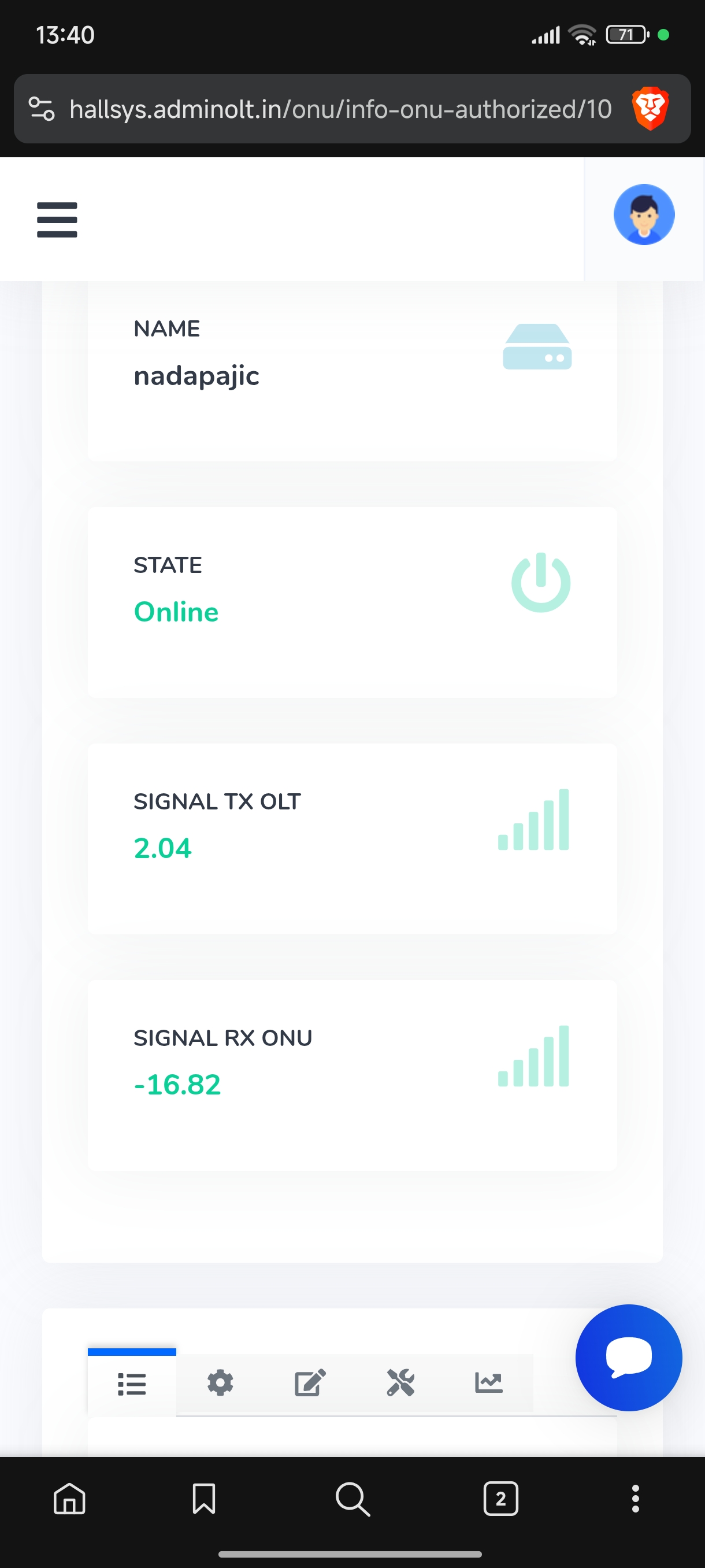705x1568 pixels.
Task: Switch to the tools wrench tab
Action: (400, 1383)
